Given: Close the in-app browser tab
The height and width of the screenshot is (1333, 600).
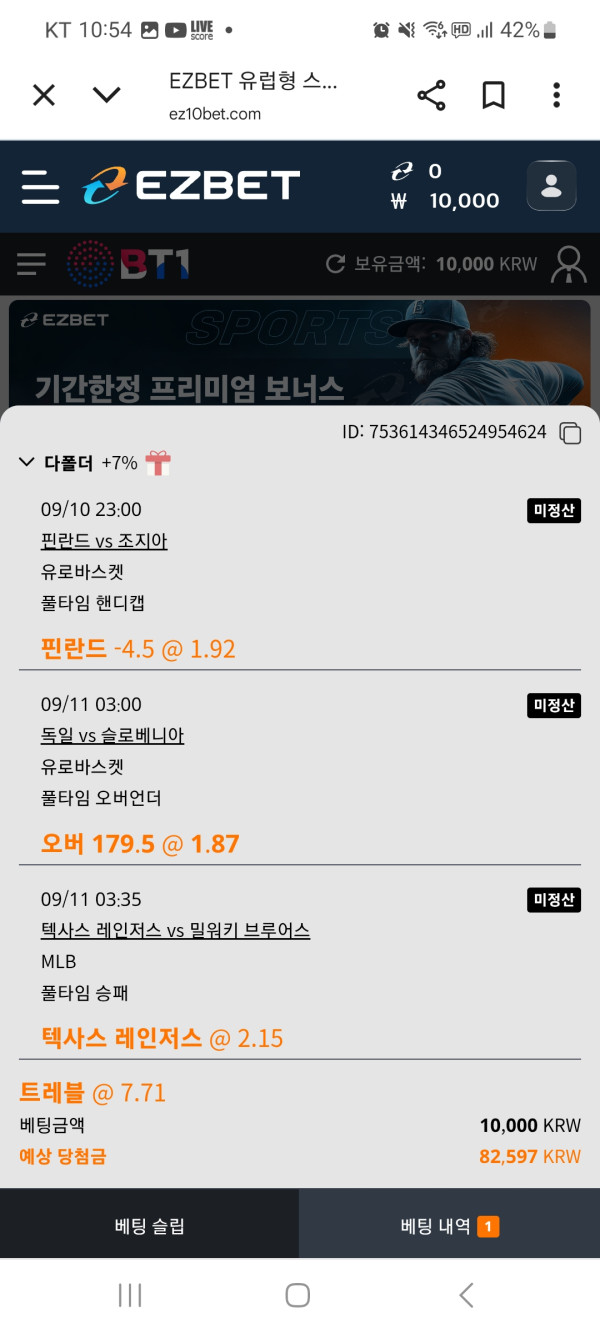Looking at the screenshot, I should (43, 95).
